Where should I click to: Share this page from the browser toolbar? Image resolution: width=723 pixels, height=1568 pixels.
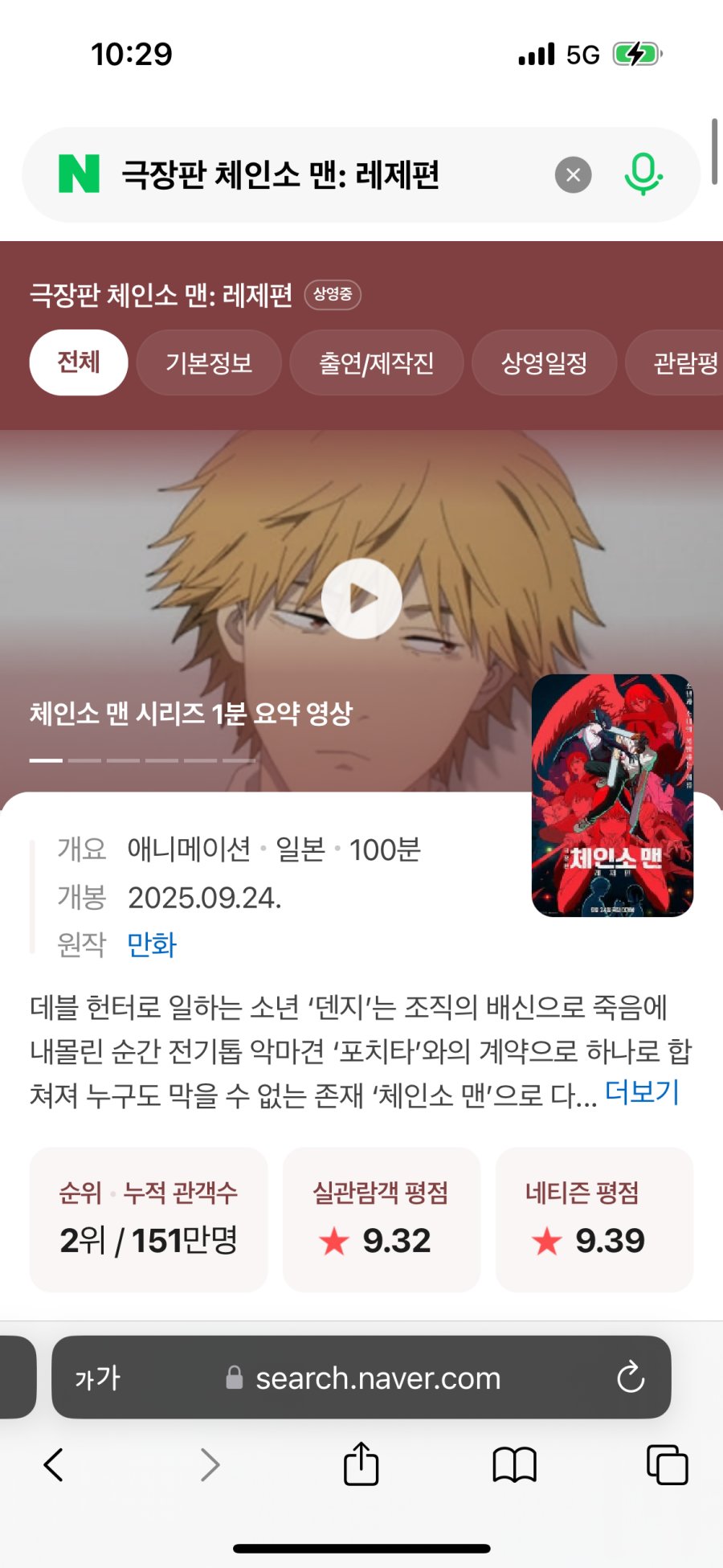[x=361, y=1464]
